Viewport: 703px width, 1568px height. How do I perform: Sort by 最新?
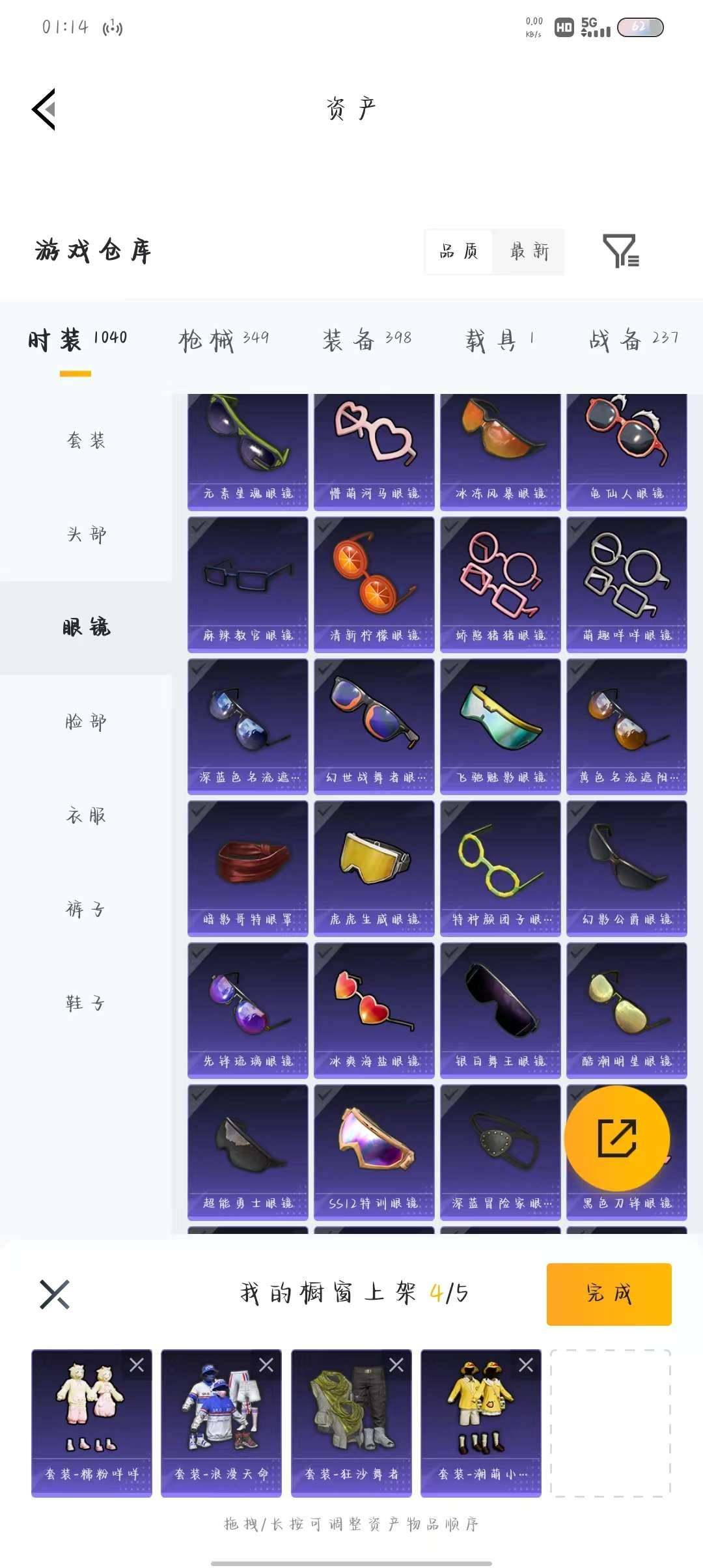pyautogui.click(x=529, y=251)
